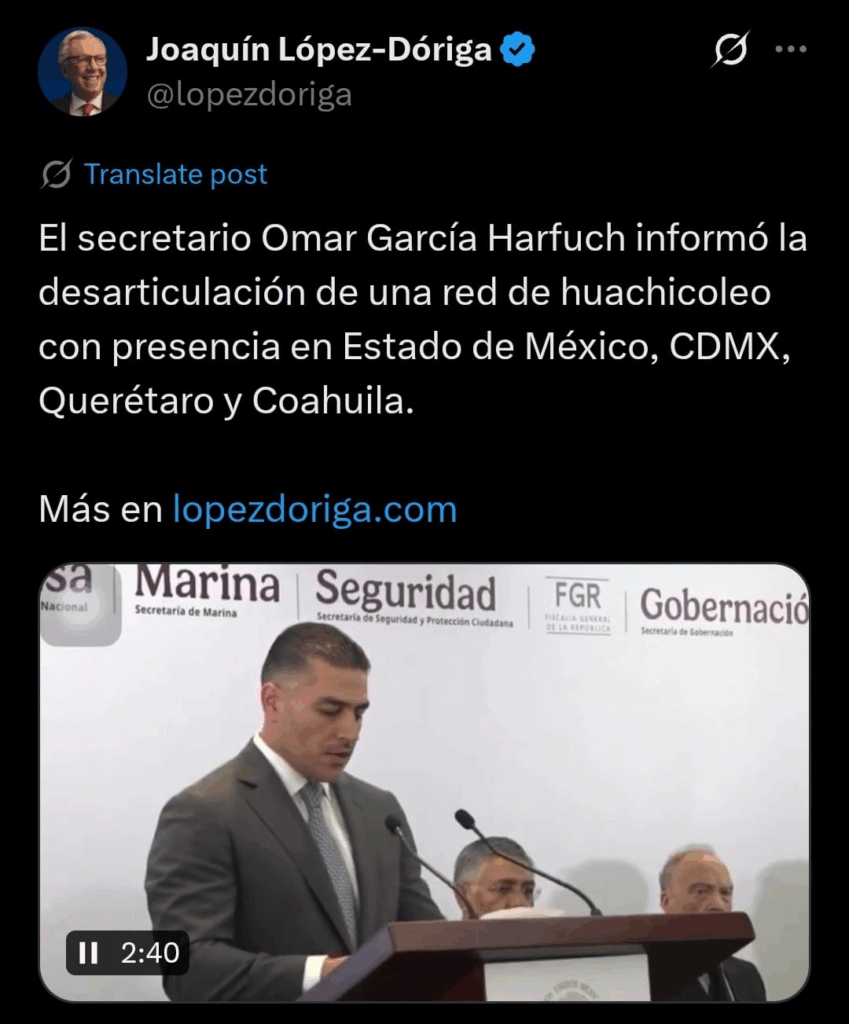Open the post's overflow menu
849x1024 pixels.
point(791,50)
